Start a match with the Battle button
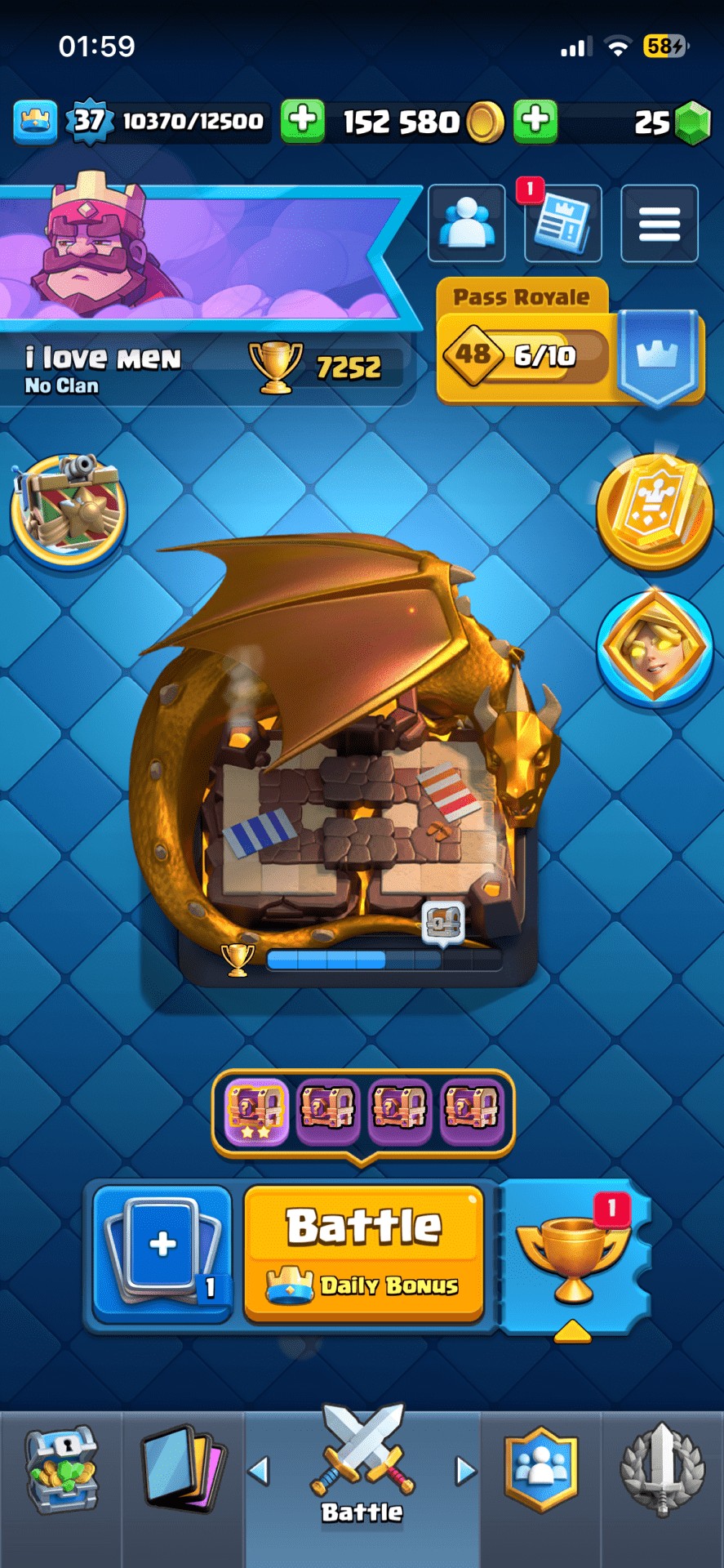This screenshot has width=724, height=1568. [364, 1252]
